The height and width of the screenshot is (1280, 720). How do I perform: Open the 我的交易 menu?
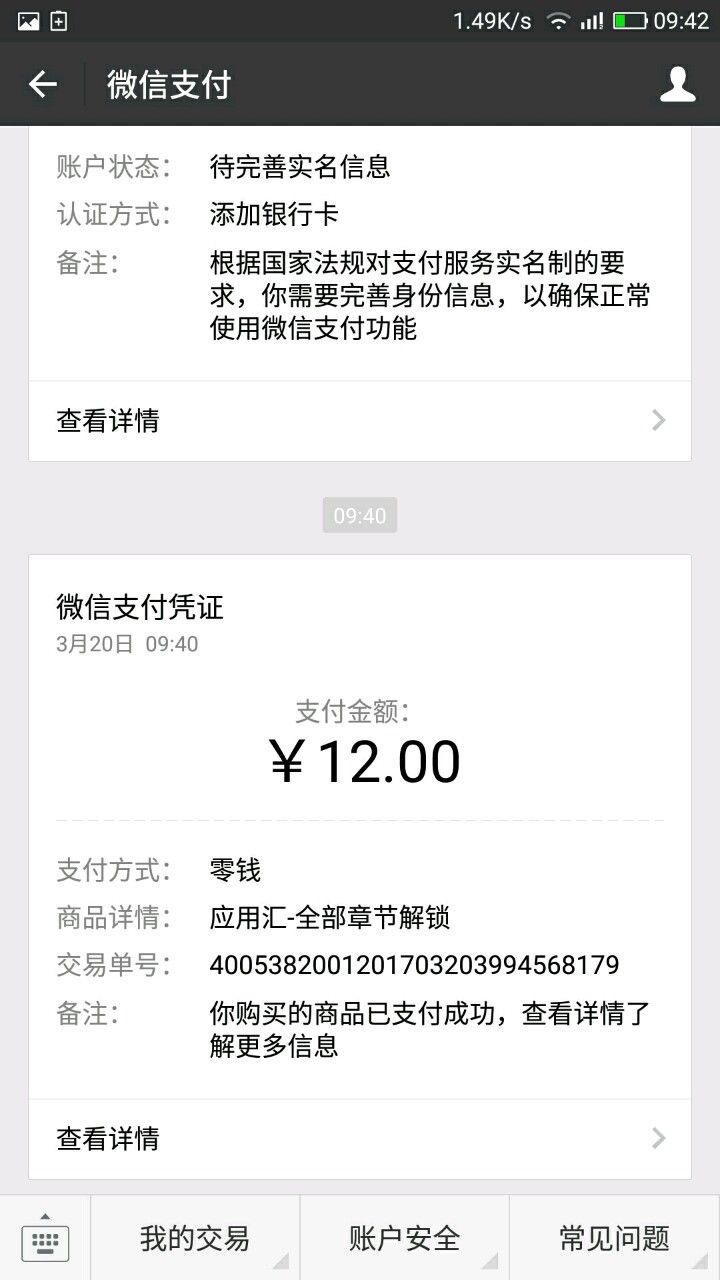tap(195, 1238)
